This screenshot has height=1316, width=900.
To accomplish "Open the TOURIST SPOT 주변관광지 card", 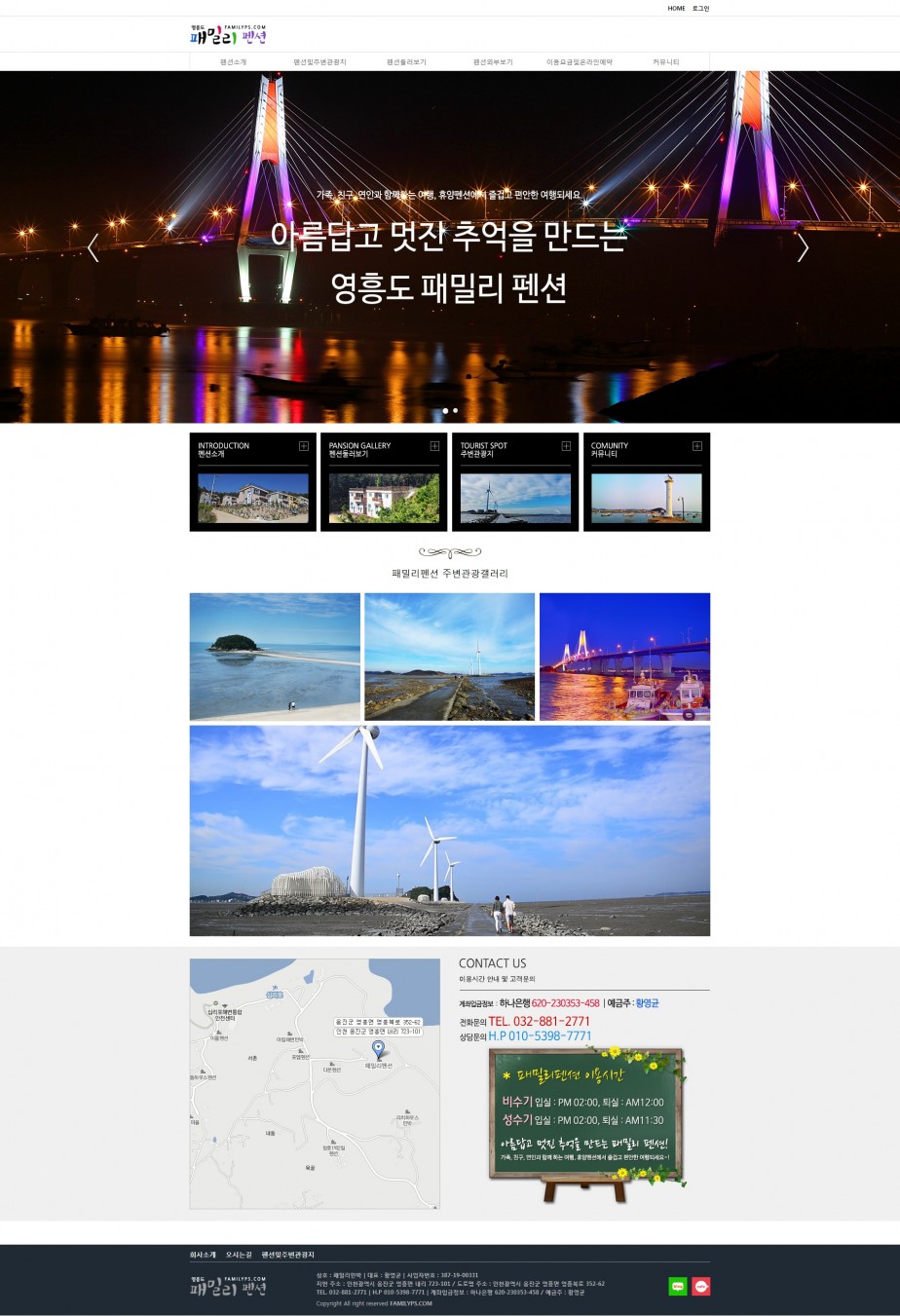I will (515, 482).
